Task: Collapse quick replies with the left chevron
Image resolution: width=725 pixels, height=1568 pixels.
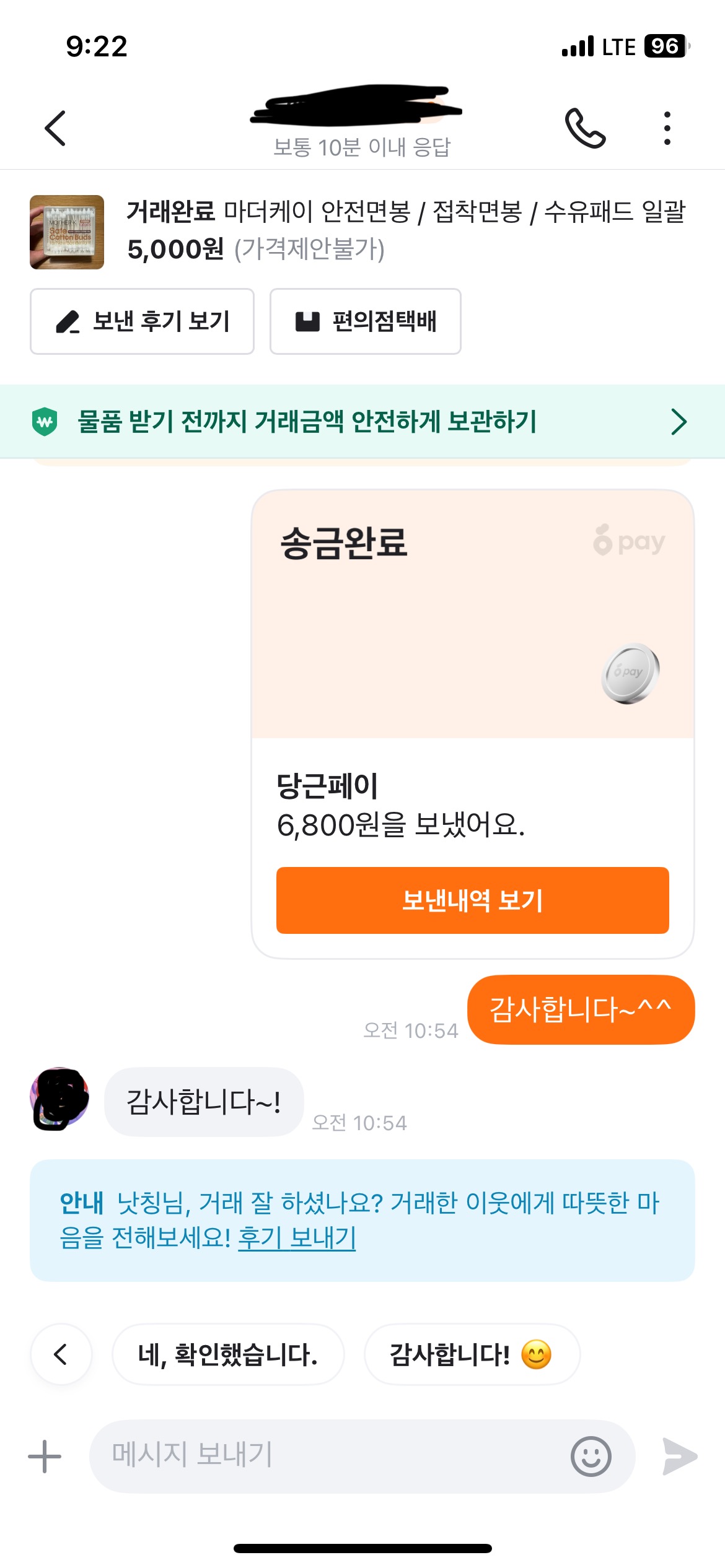Action: [x=61, y=1354]
